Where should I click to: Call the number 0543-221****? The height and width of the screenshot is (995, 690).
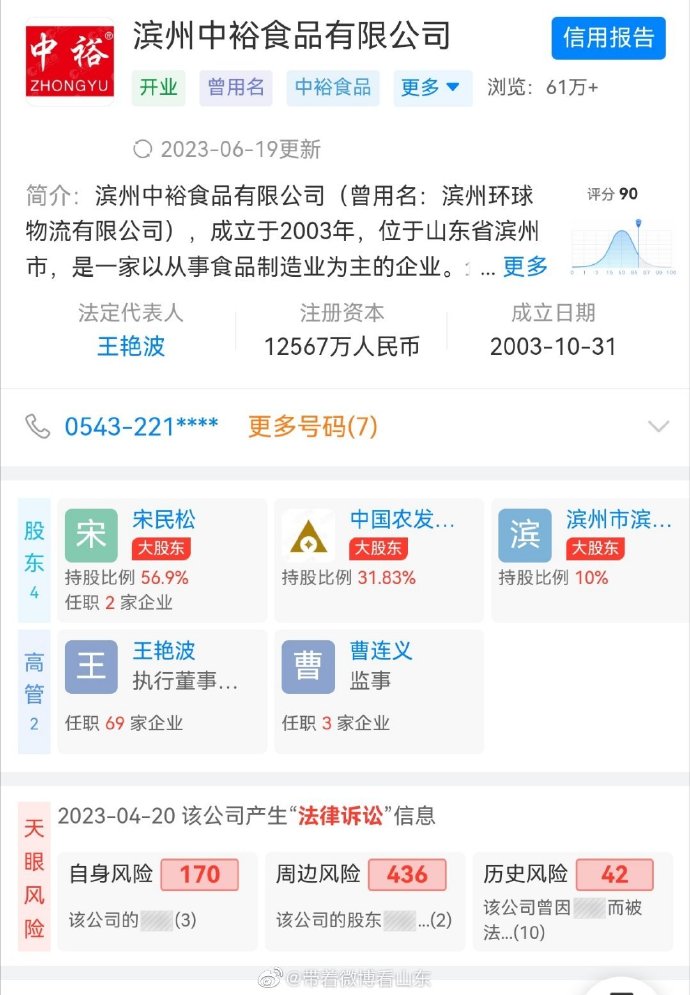[141, 427]
